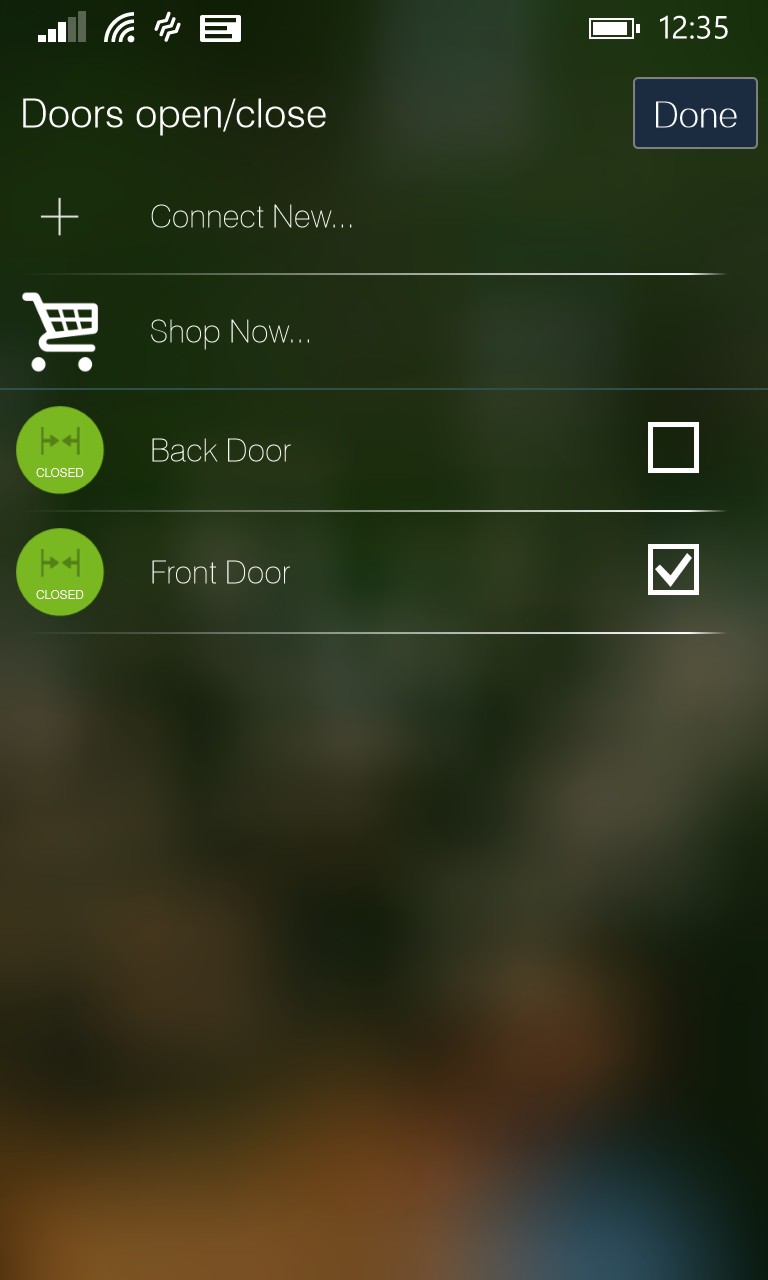Open the Shop Now row
768x1280 pixels.
click(230, 332)
